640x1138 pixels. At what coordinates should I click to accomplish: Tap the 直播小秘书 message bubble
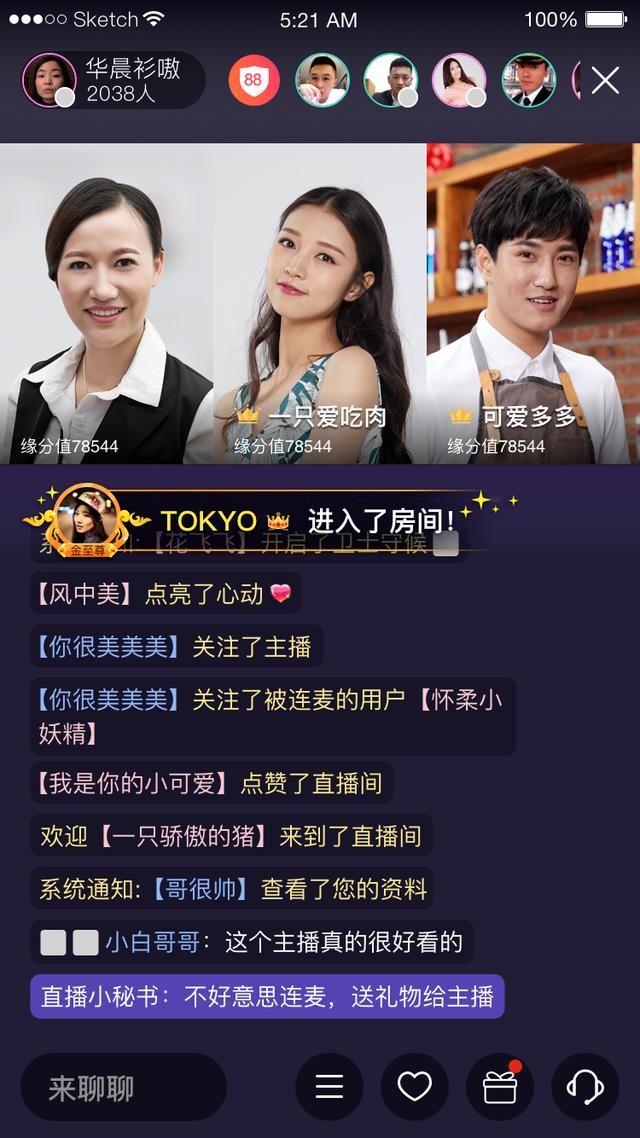(267, 996)
